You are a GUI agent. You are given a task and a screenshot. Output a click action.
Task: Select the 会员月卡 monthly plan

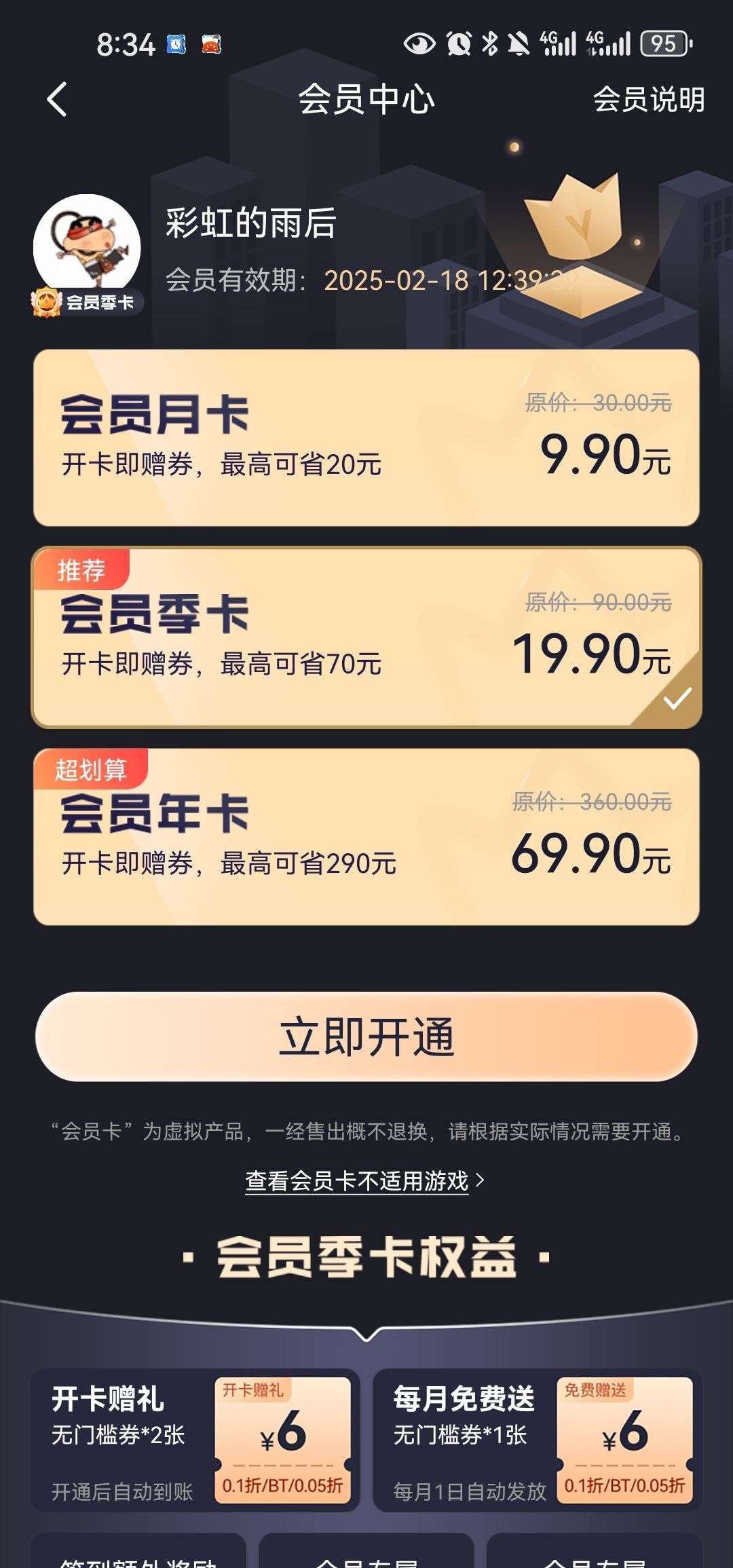point(366,440)
